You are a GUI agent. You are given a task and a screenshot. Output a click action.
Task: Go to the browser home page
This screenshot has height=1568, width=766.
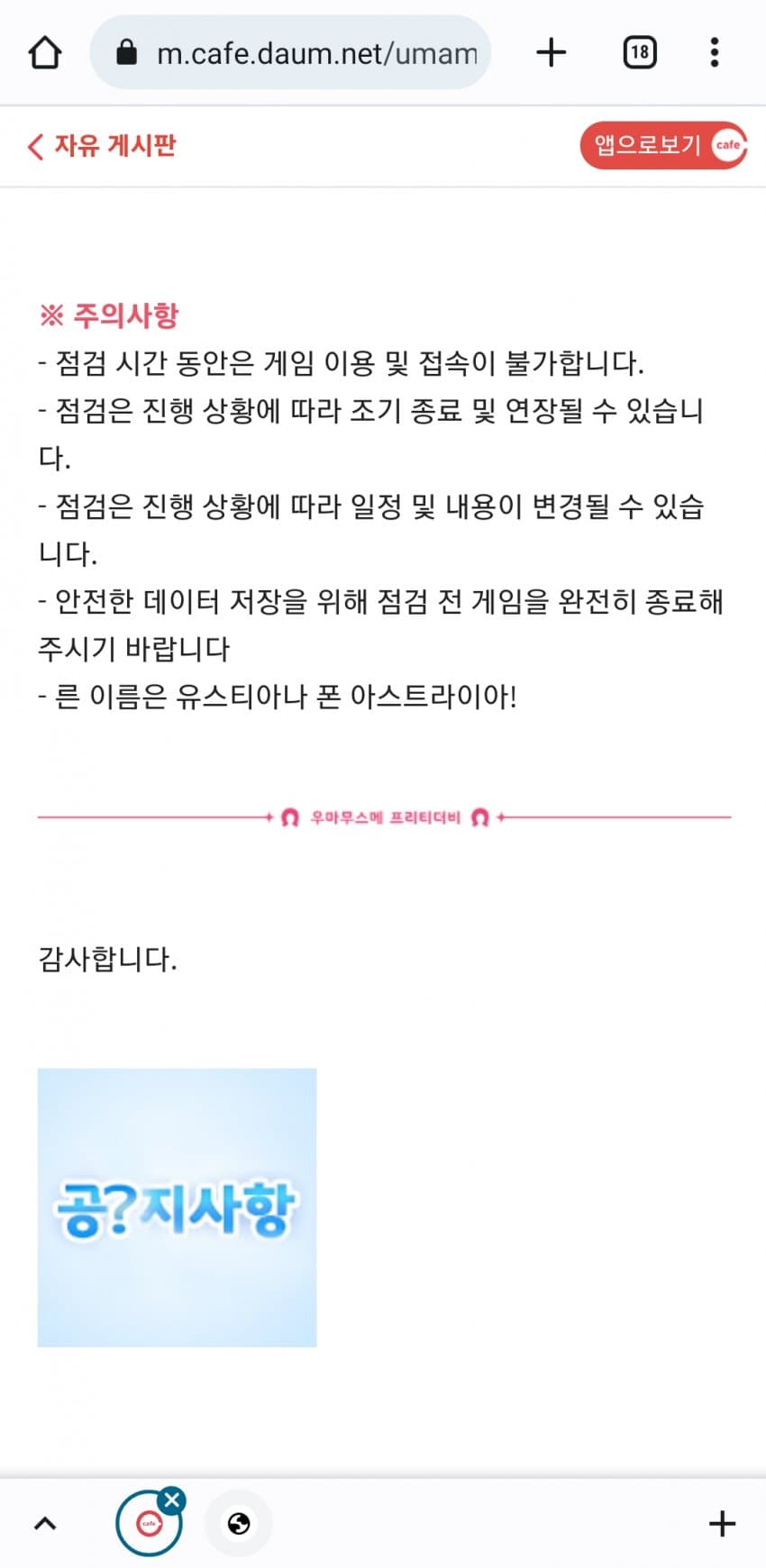(45, 52)
